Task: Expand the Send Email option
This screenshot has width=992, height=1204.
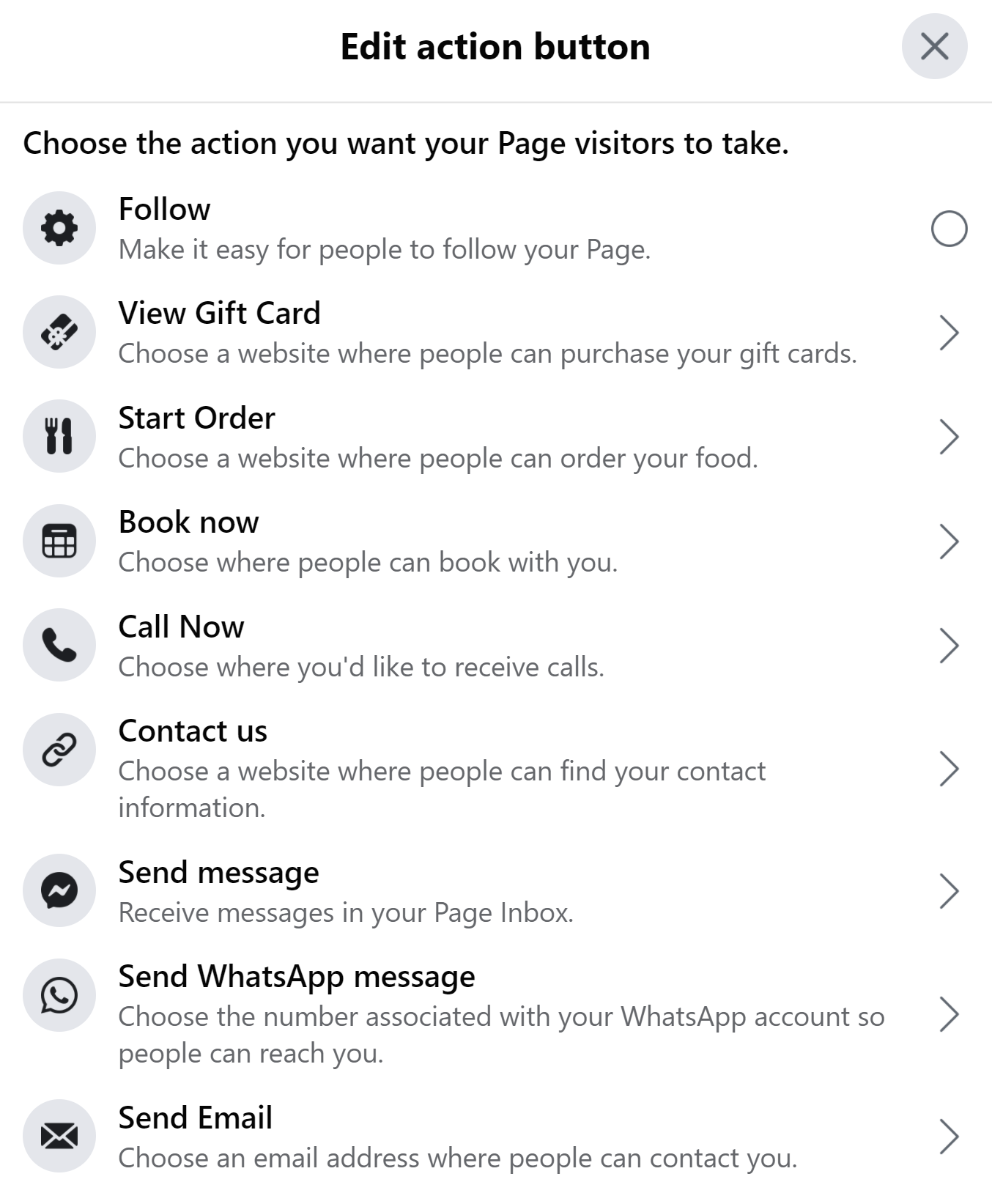Action: [x=951, y=1135]
